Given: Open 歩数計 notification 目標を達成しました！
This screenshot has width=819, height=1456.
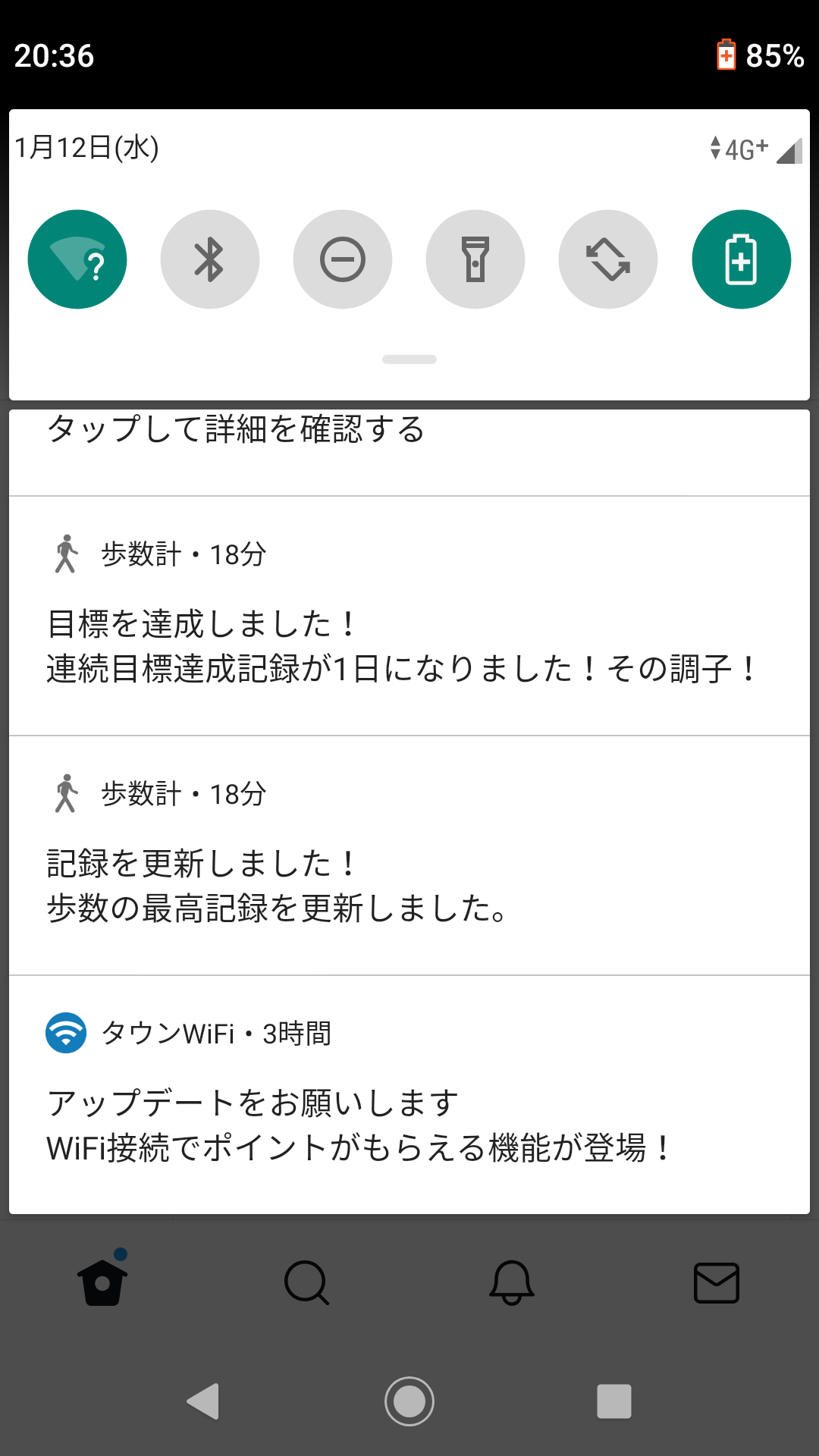Looking at the screenshot, I should tap(409, 616).
